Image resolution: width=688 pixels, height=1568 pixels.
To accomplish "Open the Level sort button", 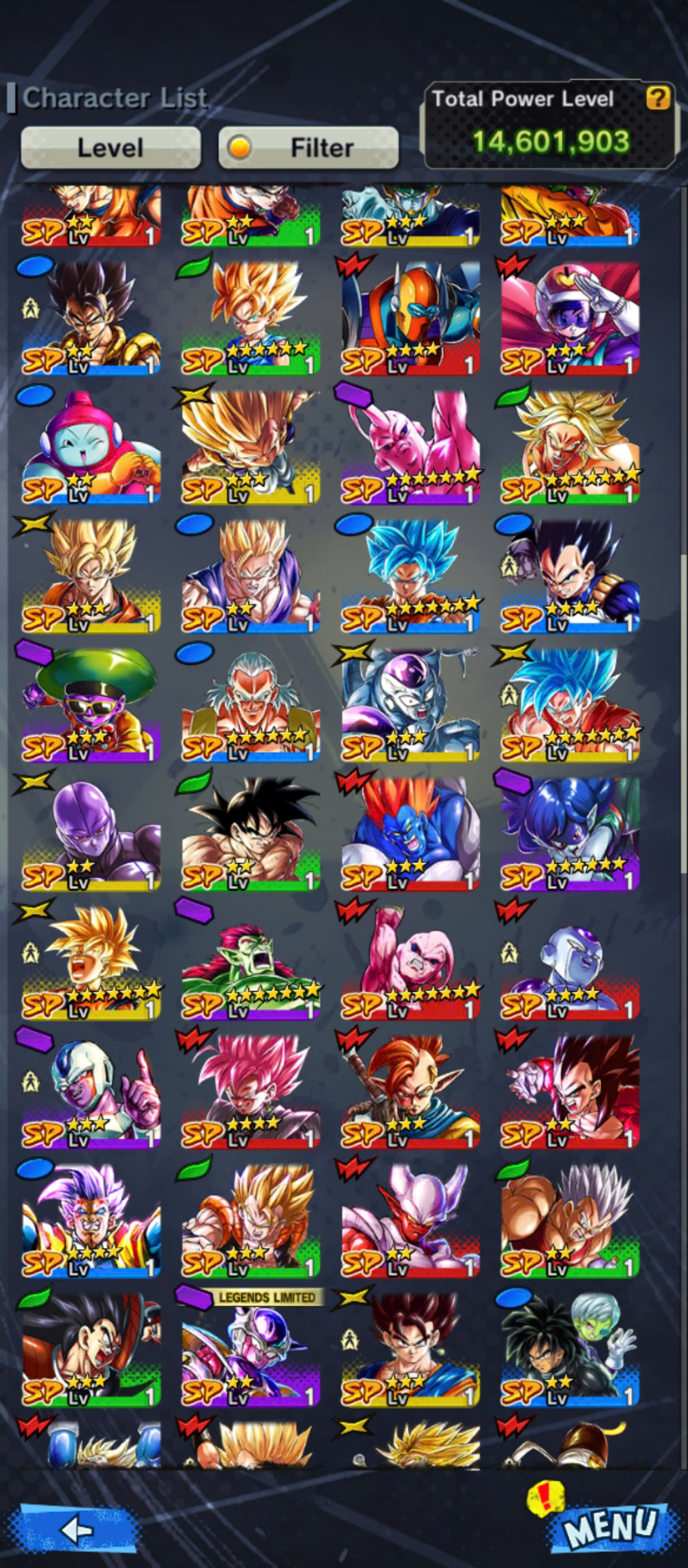I will (x=111, y=147).
